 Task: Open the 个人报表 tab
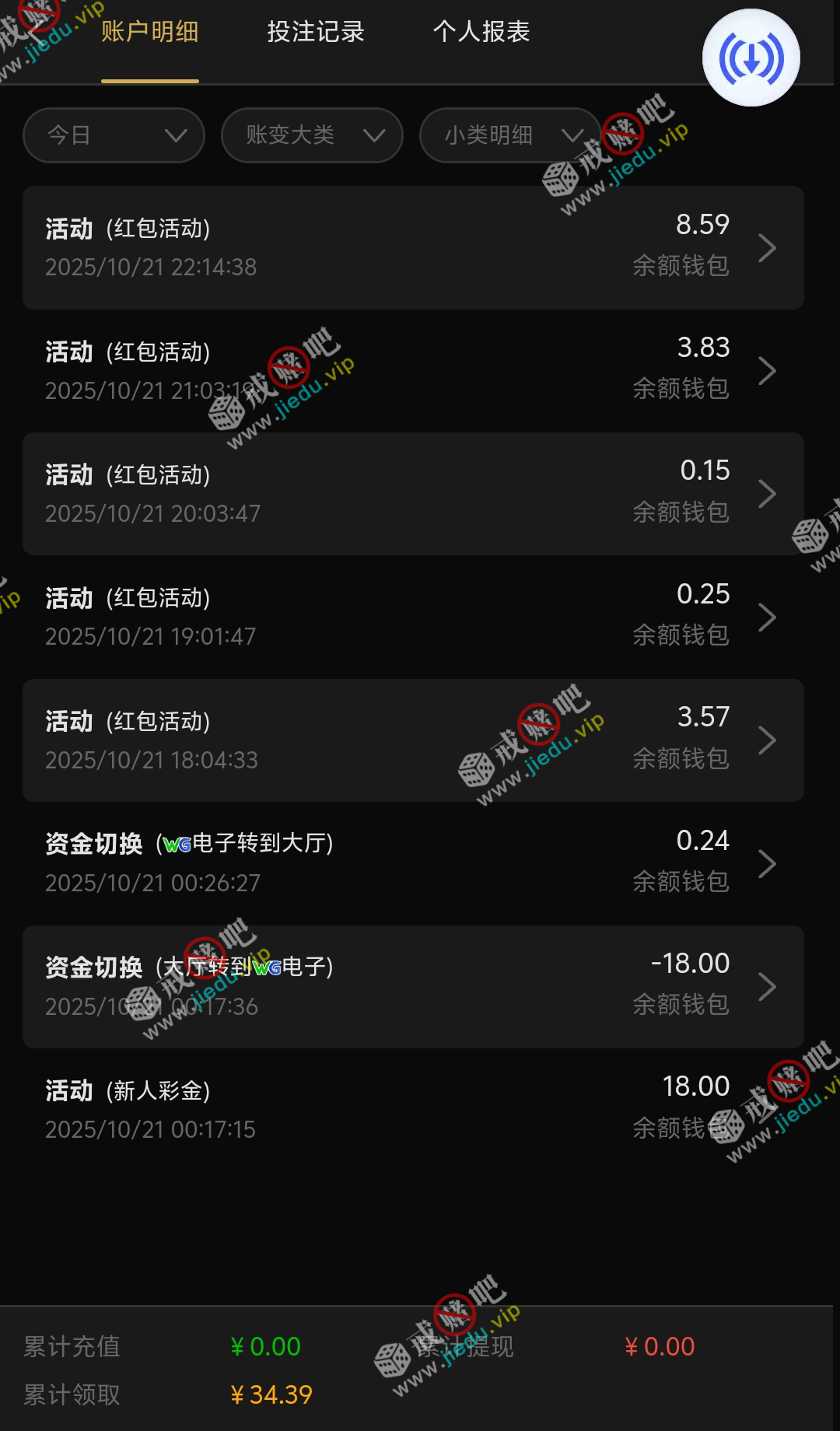[481, 32]
